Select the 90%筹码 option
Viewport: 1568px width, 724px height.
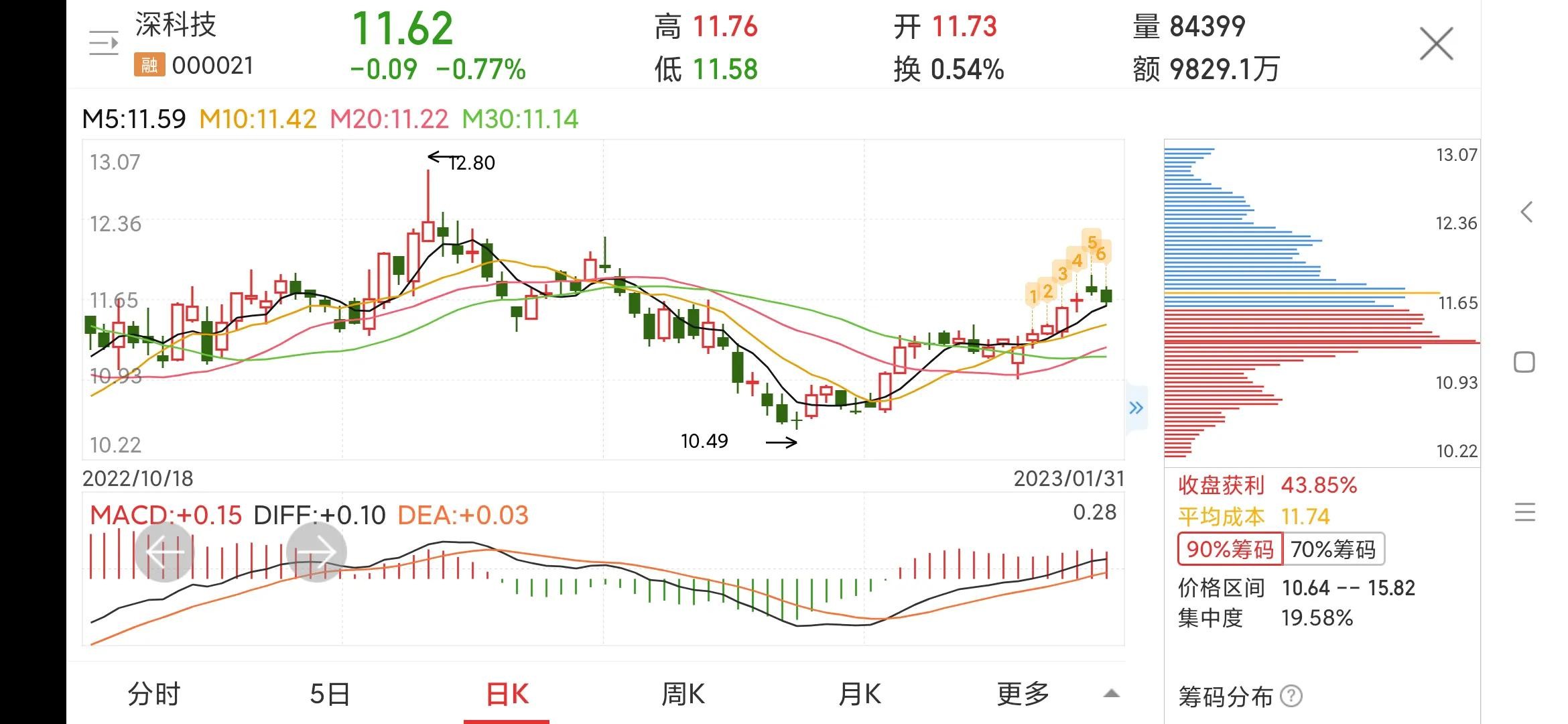(1230, 550)
